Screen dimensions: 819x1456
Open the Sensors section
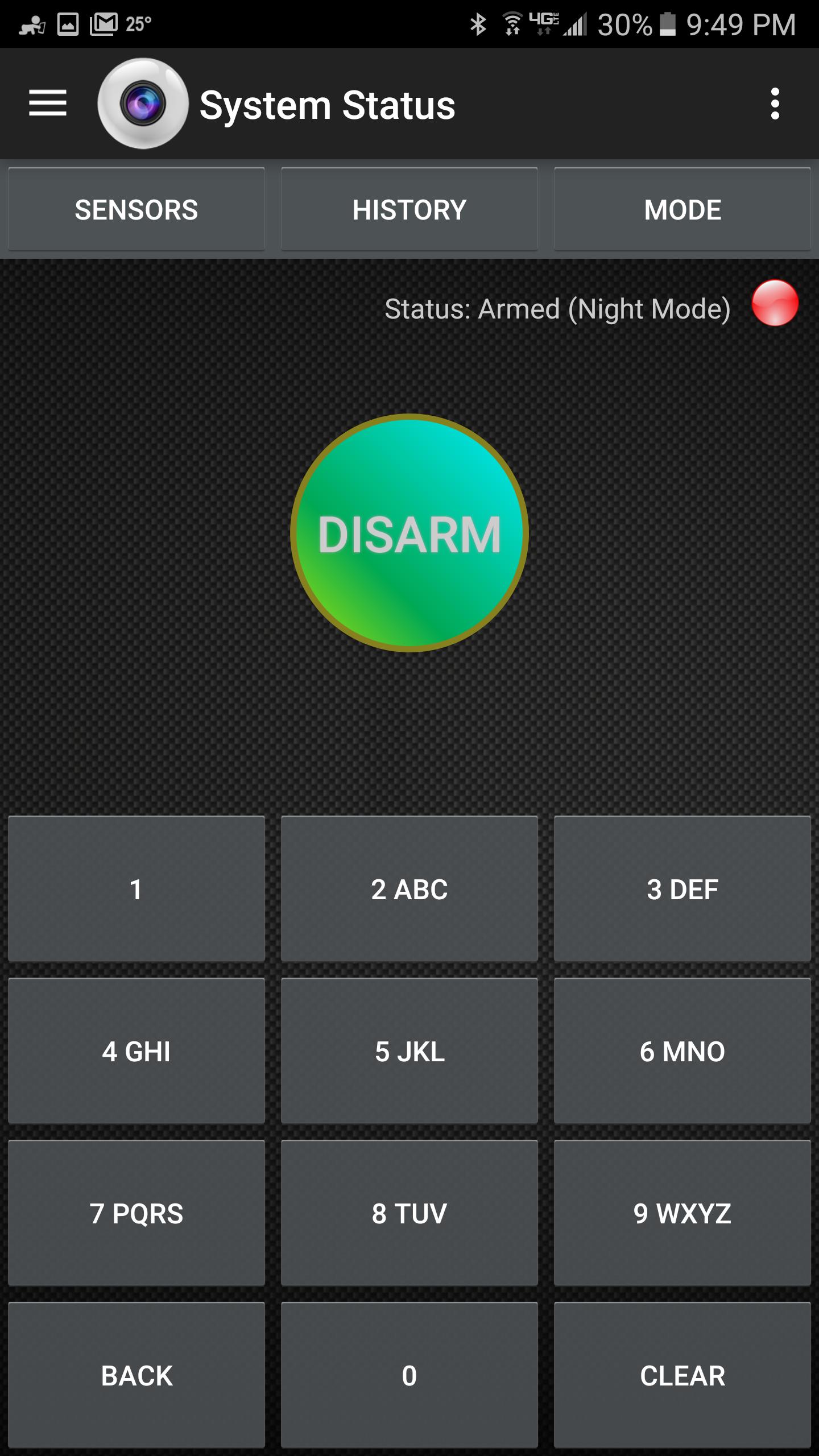[136, 209]
